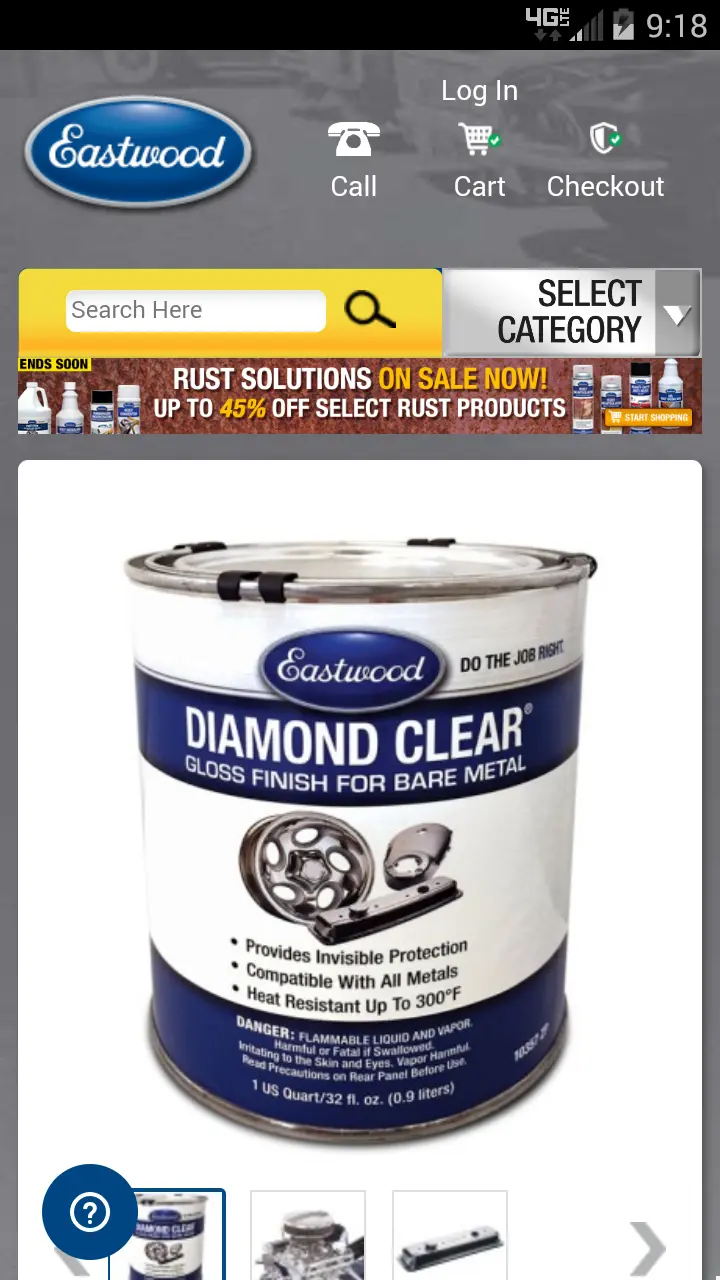Go to Checkout

pos(605,160)
